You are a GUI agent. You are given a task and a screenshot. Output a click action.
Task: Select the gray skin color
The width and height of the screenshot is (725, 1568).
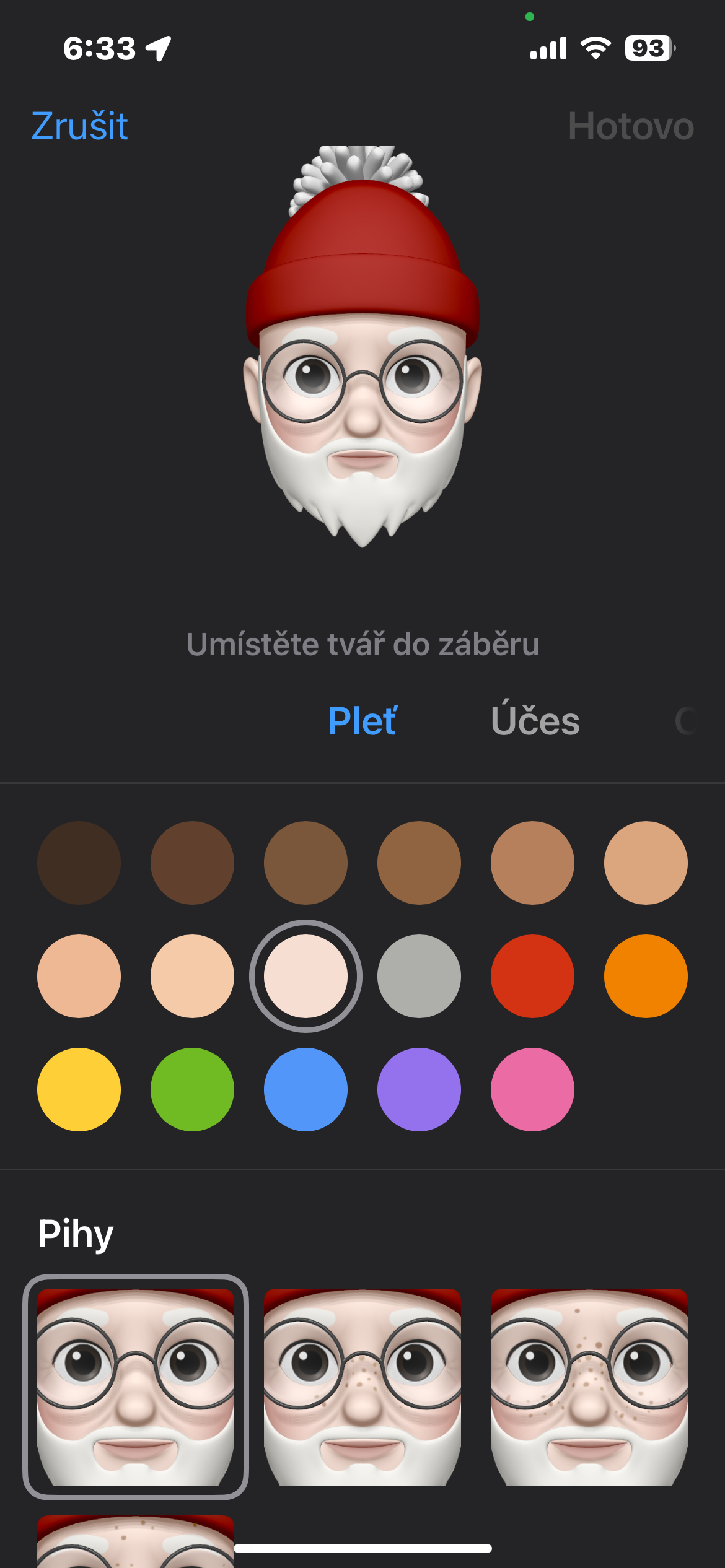click(419, 976)
